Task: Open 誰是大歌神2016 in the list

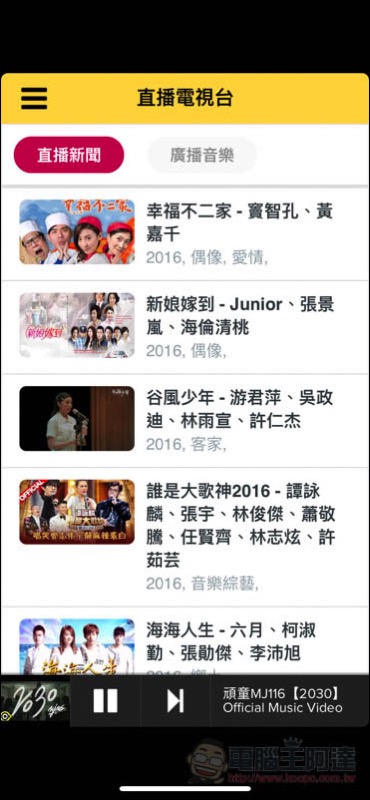Action: 185,537
